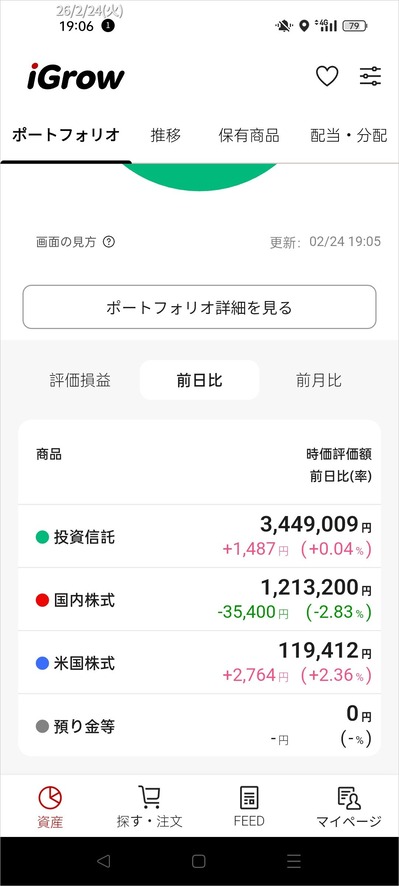Select the ポートフォリオ tab

point(66,136)
